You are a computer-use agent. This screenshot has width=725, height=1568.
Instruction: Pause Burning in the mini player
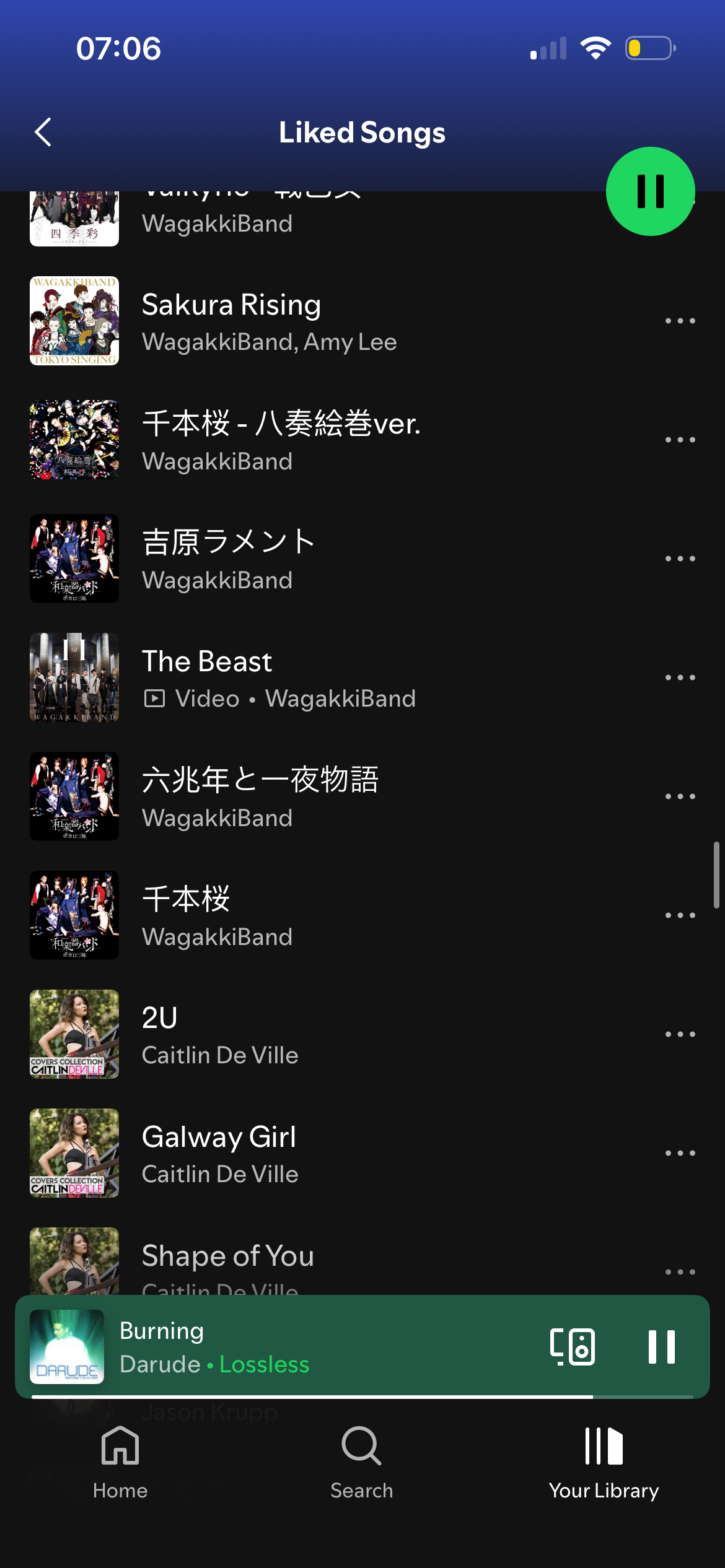[661, 1347]
